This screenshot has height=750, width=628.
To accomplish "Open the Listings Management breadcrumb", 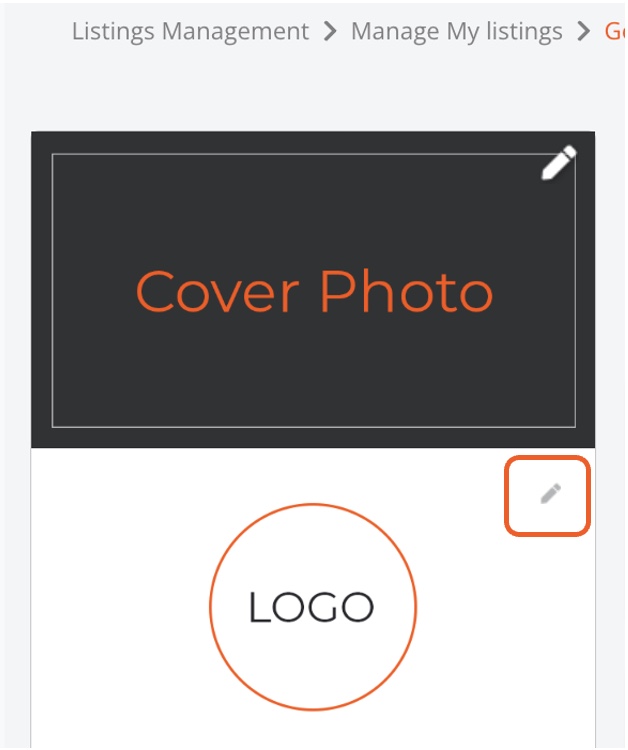I will (x=190, y=32).
